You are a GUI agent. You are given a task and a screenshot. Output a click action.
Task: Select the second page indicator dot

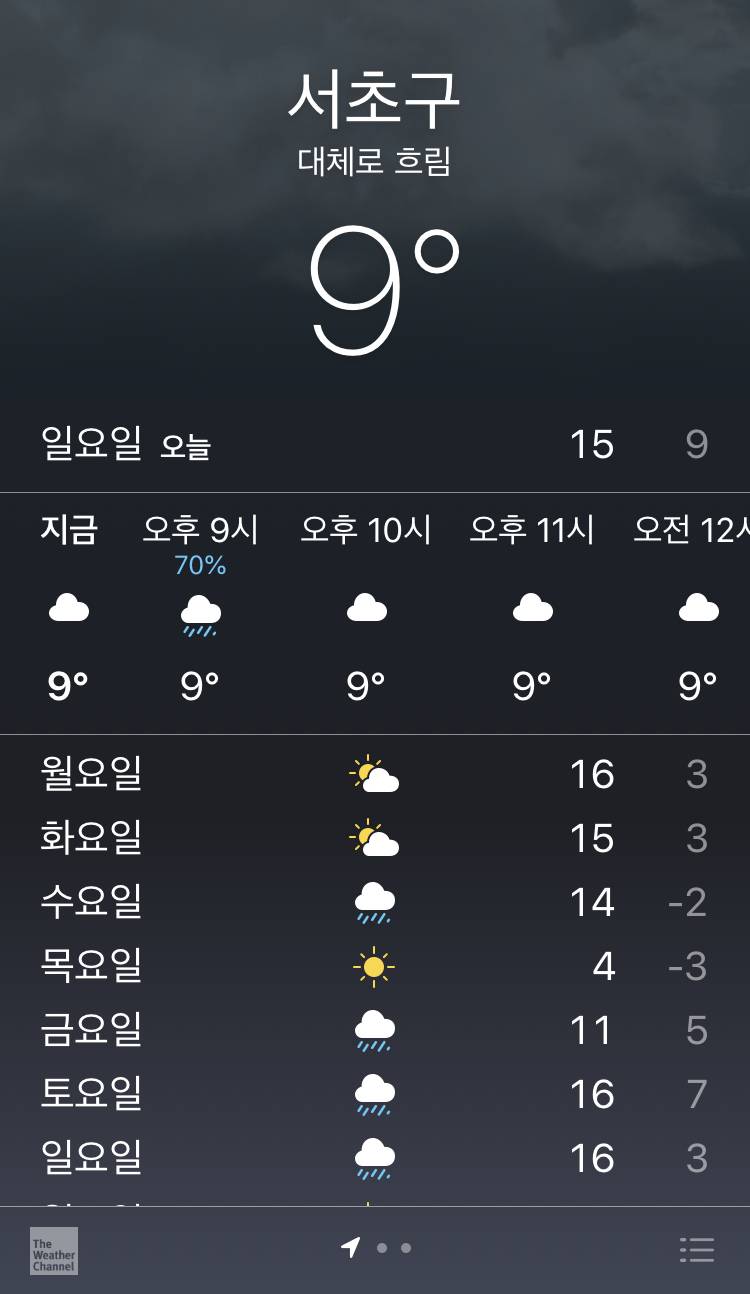(x=404, y=1248)
